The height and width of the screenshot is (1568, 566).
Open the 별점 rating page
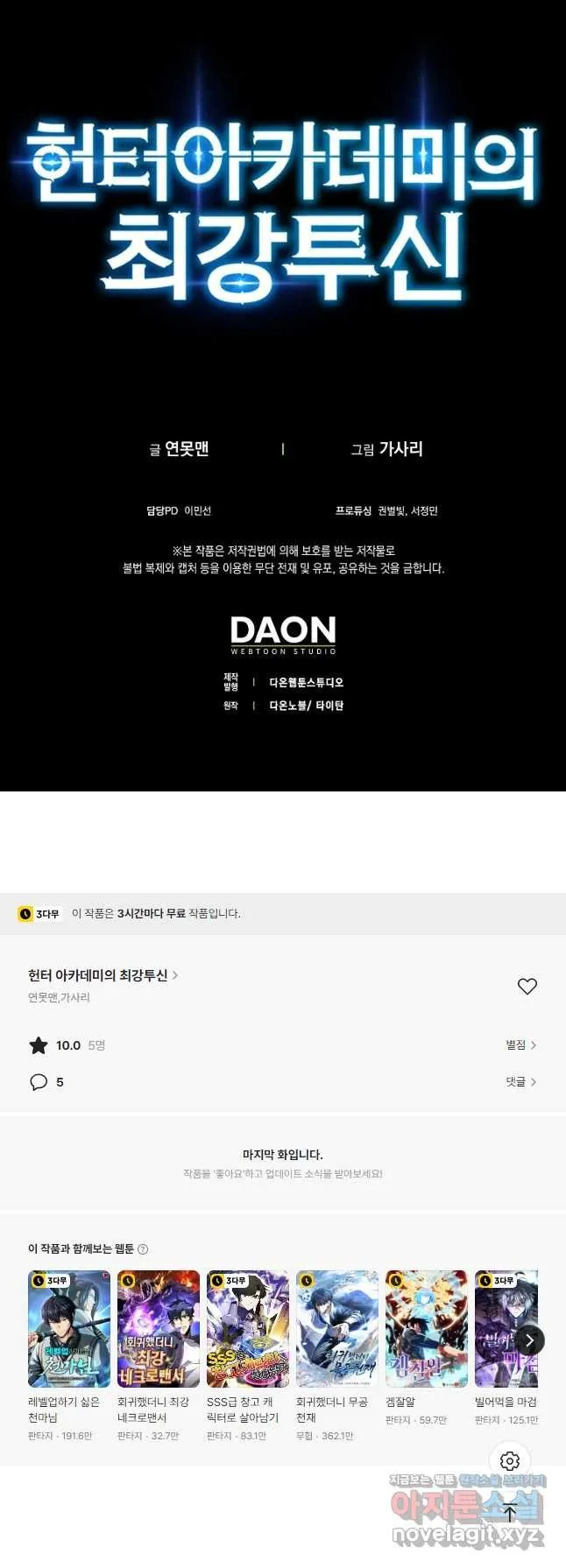[x=520, y=1045]
